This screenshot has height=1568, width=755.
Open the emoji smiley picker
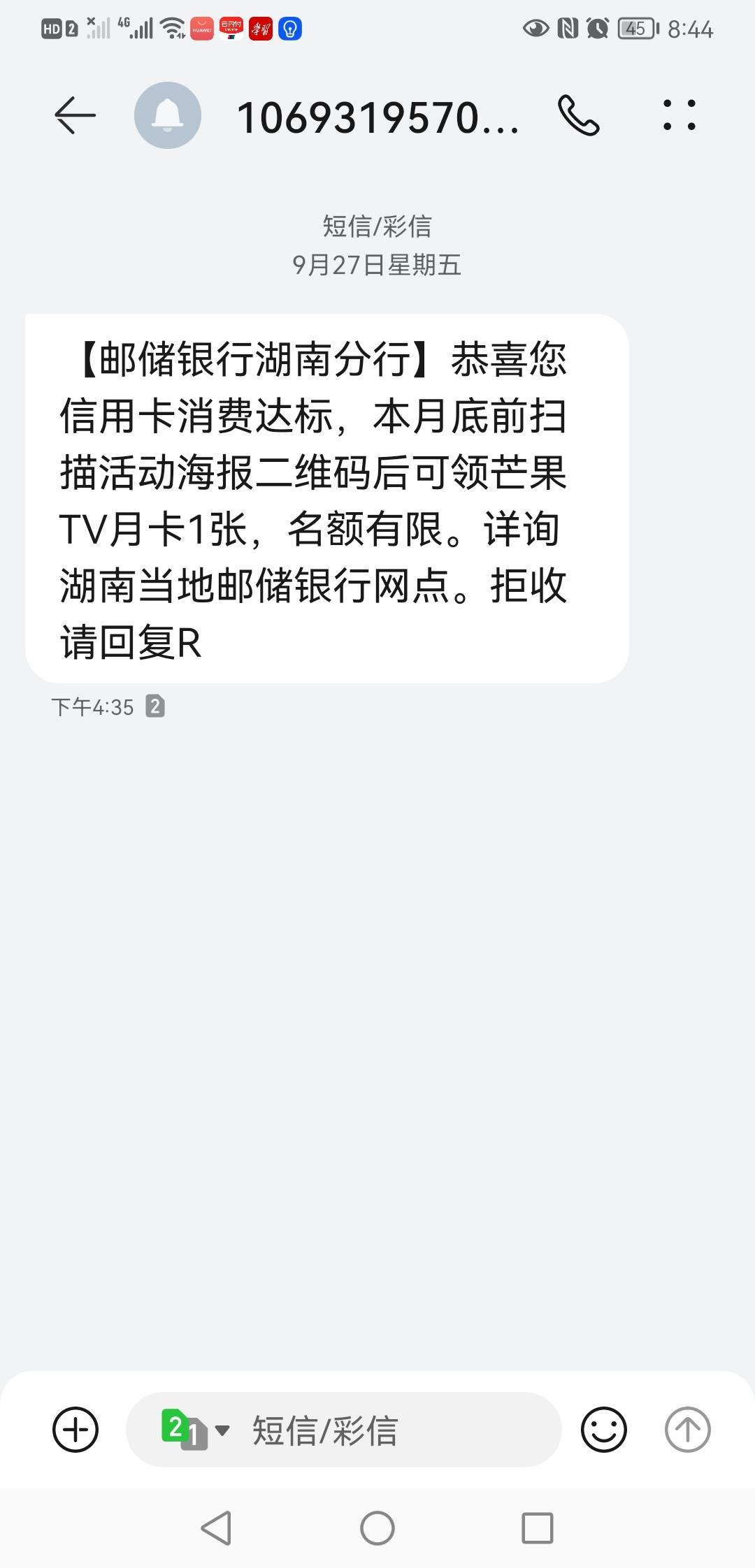pyautogui.click(x=604, y=1430)
